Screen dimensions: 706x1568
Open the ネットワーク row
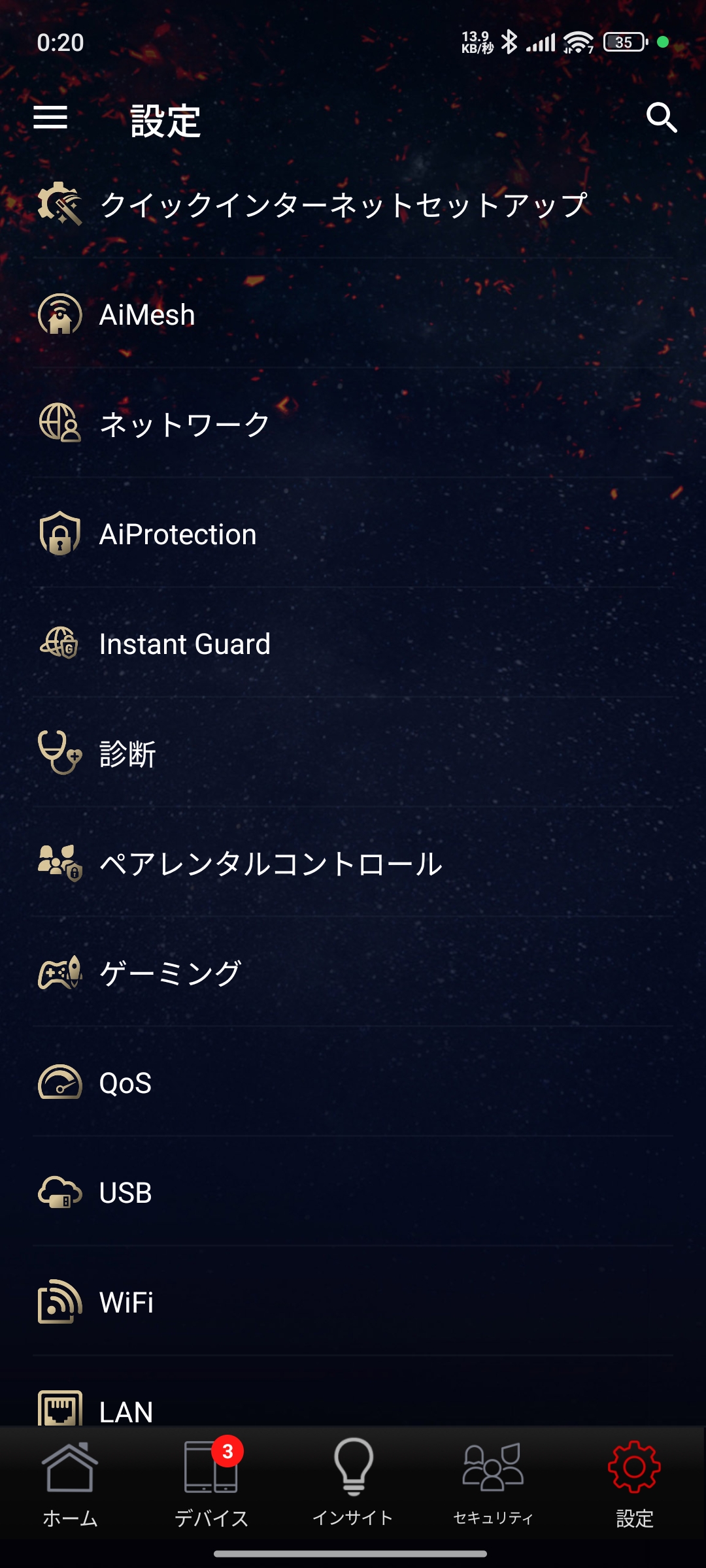(x=184, y=425)
